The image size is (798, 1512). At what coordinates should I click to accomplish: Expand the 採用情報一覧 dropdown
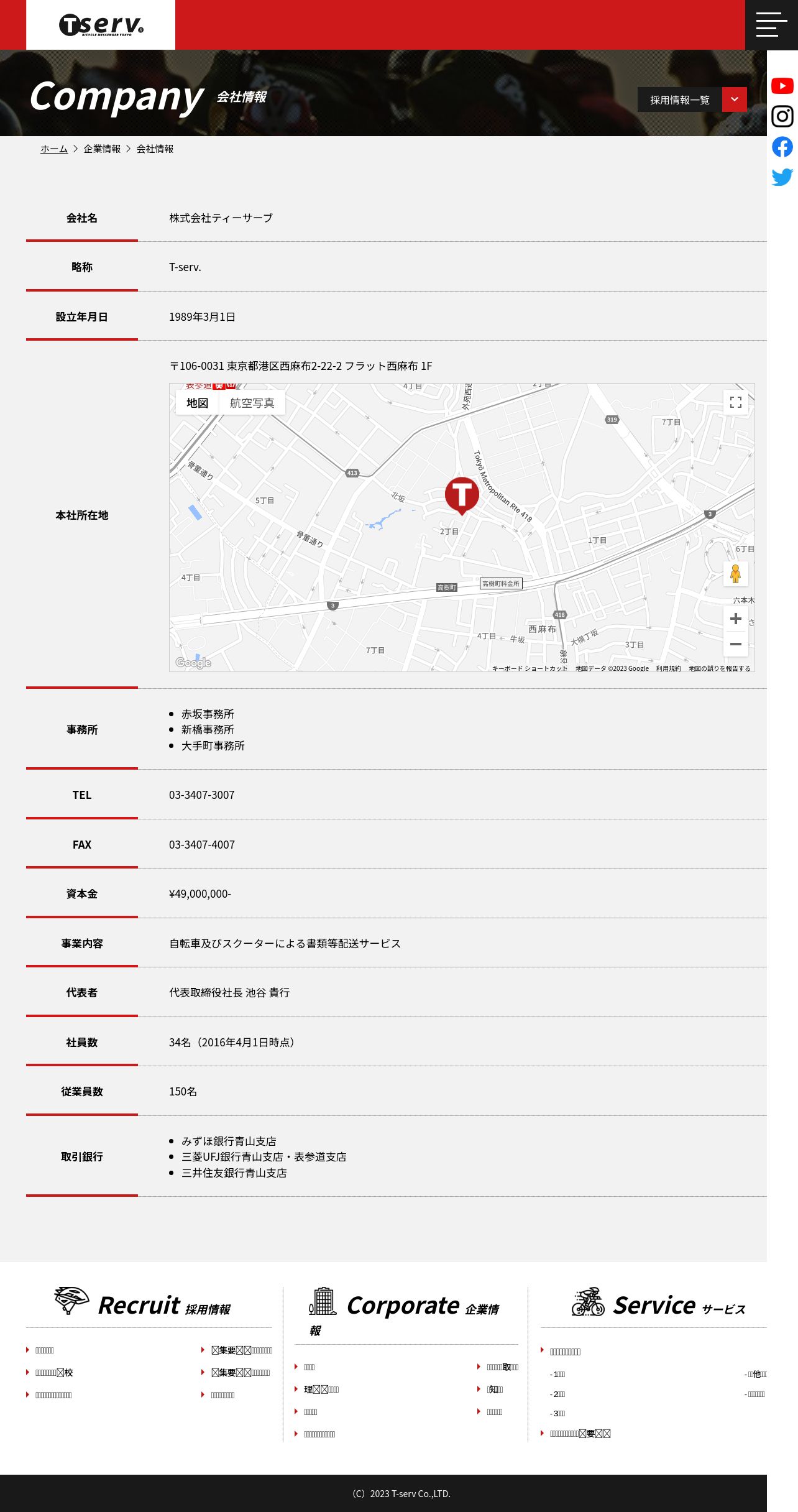click(692, 99)
